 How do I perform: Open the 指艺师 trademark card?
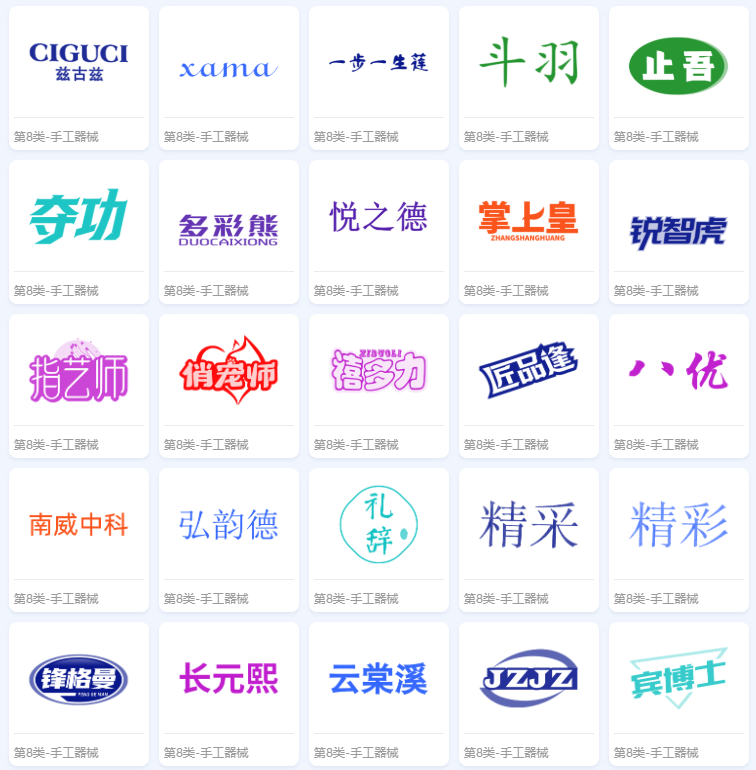click(79, 386)
